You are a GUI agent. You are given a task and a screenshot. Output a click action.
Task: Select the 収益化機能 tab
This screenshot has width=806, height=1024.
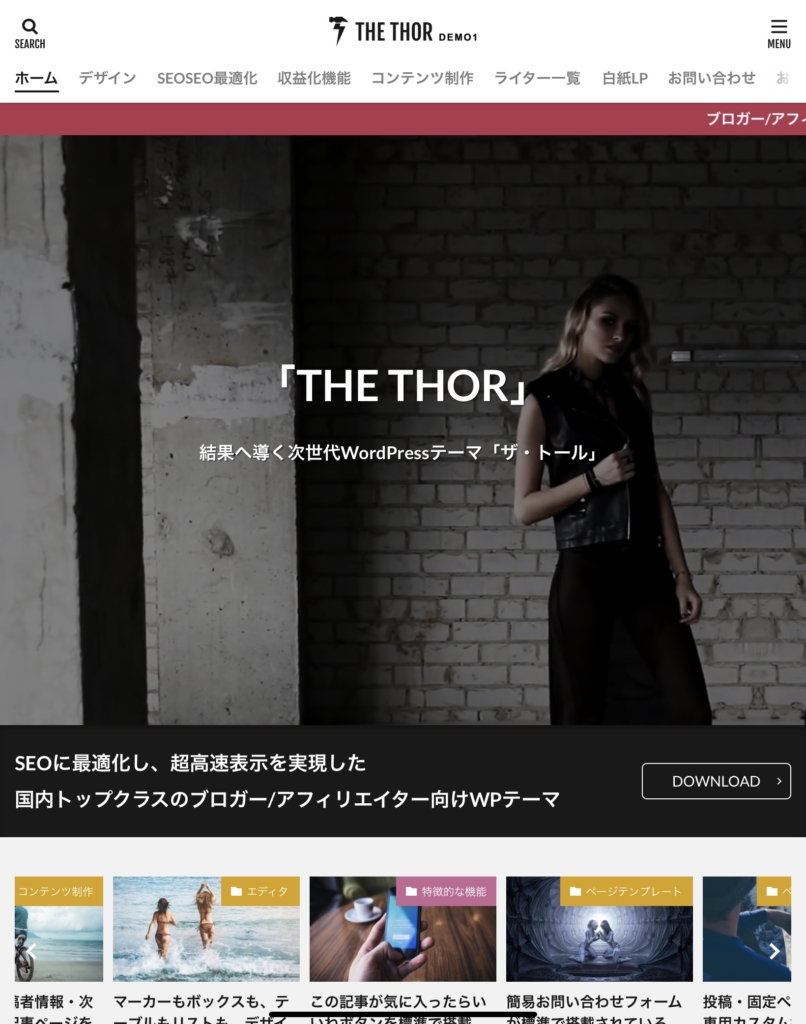[x=314, y=78]
